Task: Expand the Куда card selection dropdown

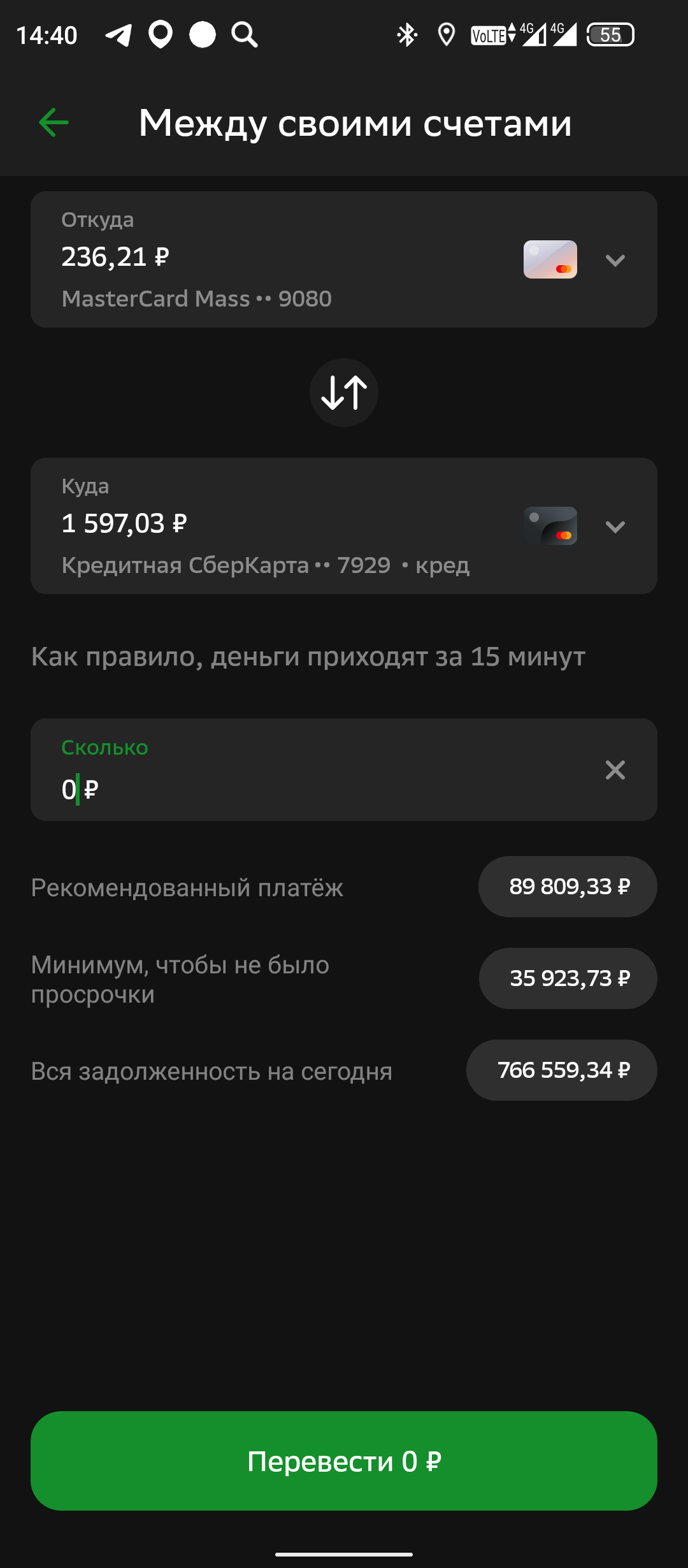Action: (615, 526)
